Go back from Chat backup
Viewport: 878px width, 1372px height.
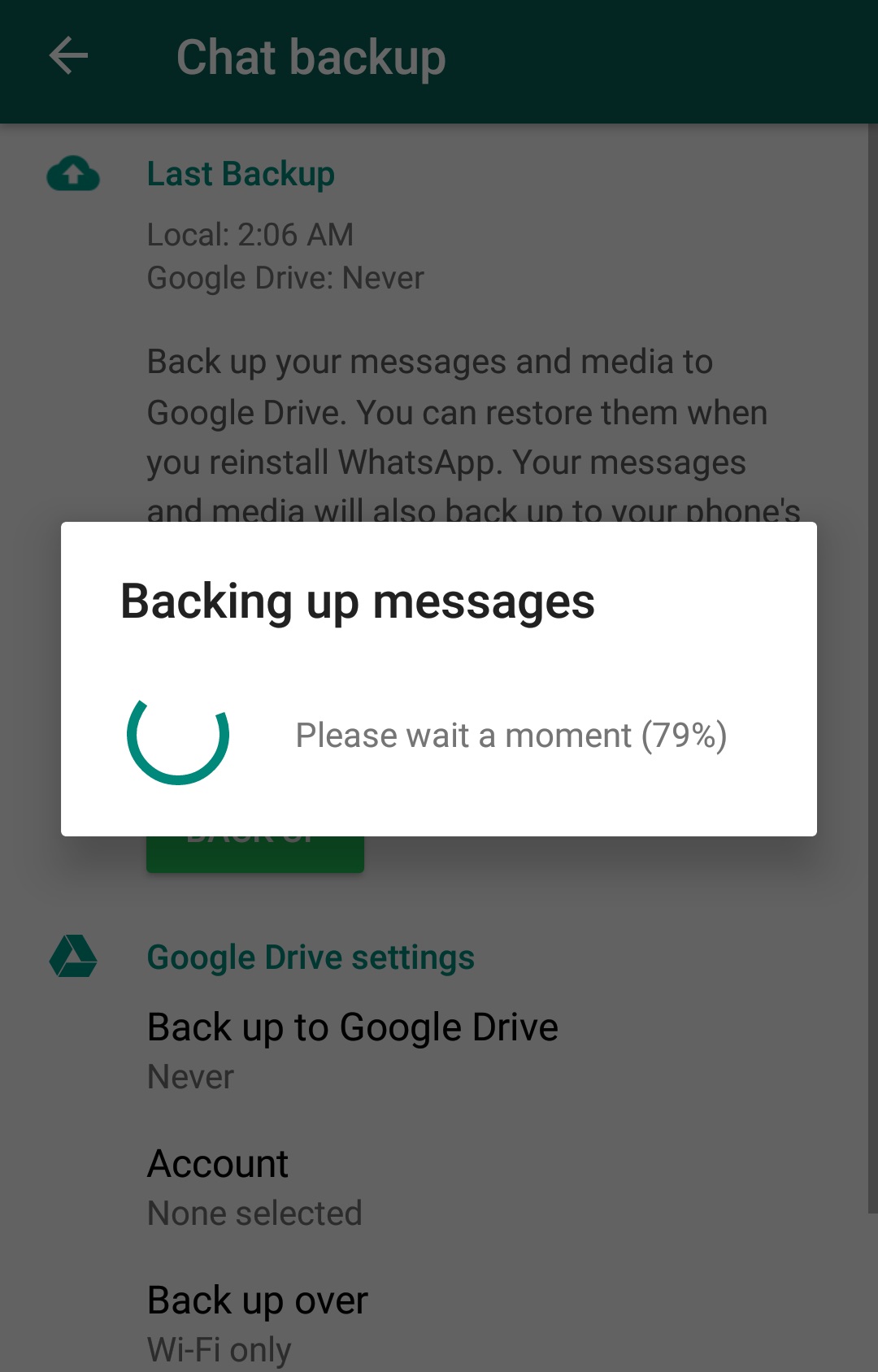pyautogui.click(x=68, y=57)
